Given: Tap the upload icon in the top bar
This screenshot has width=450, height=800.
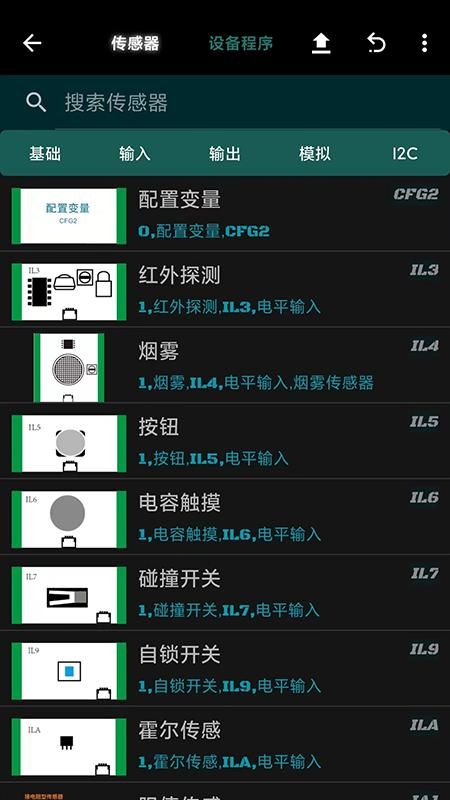Looking at the screenshot, I should pos(321,44).
